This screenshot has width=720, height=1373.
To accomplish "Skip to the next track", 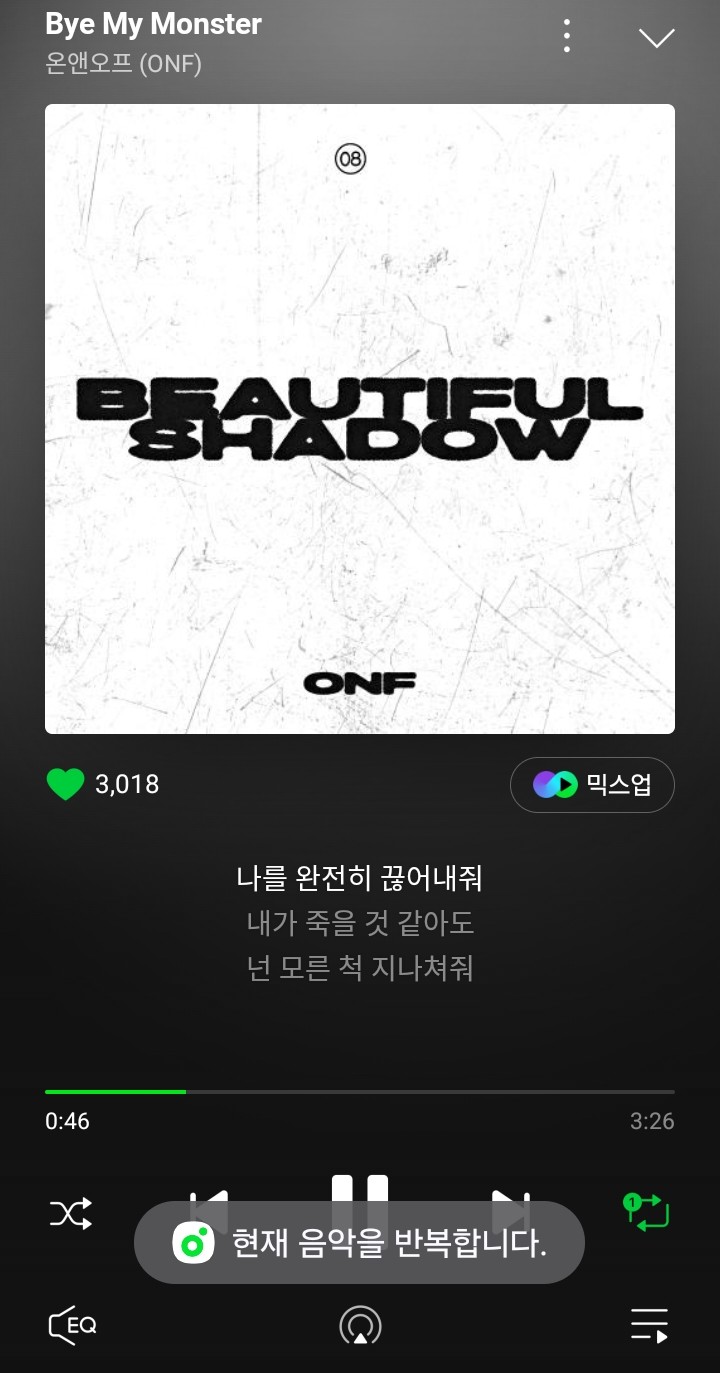I will [x=509, y=1196].
